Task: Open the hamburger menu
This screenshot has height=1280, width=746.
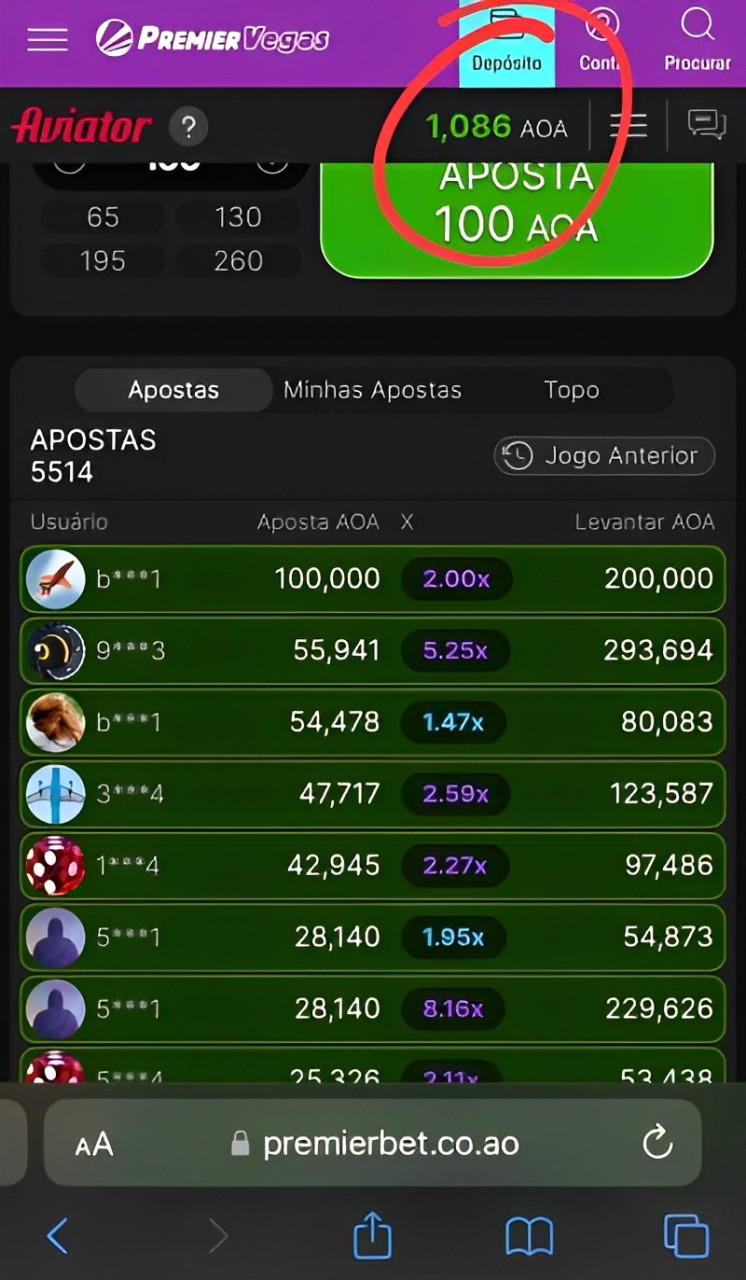Action: pyautogui.click(x=47, y=40)
